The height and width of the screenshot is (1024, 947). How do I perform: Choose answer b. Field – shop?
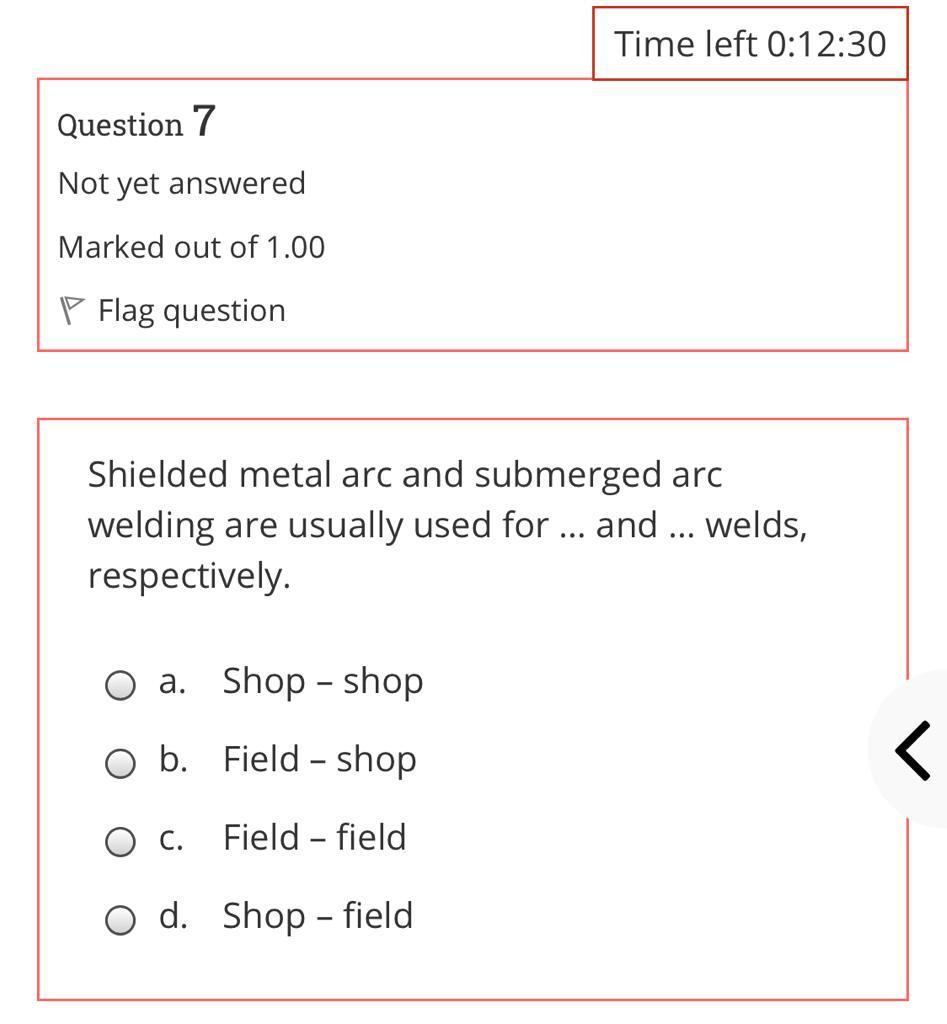click(120, 763)
